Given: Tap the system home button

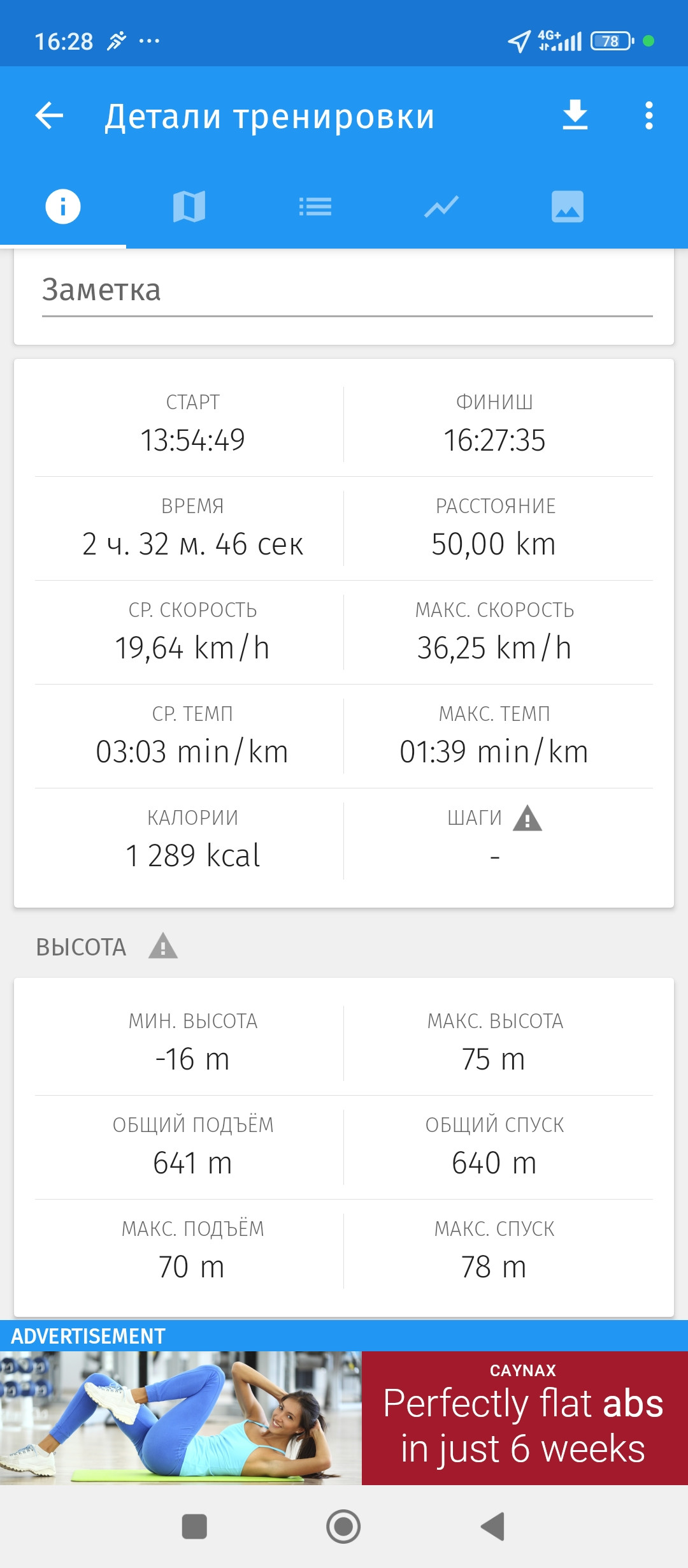Looking at the screenshot, I should coord(343,1527).
